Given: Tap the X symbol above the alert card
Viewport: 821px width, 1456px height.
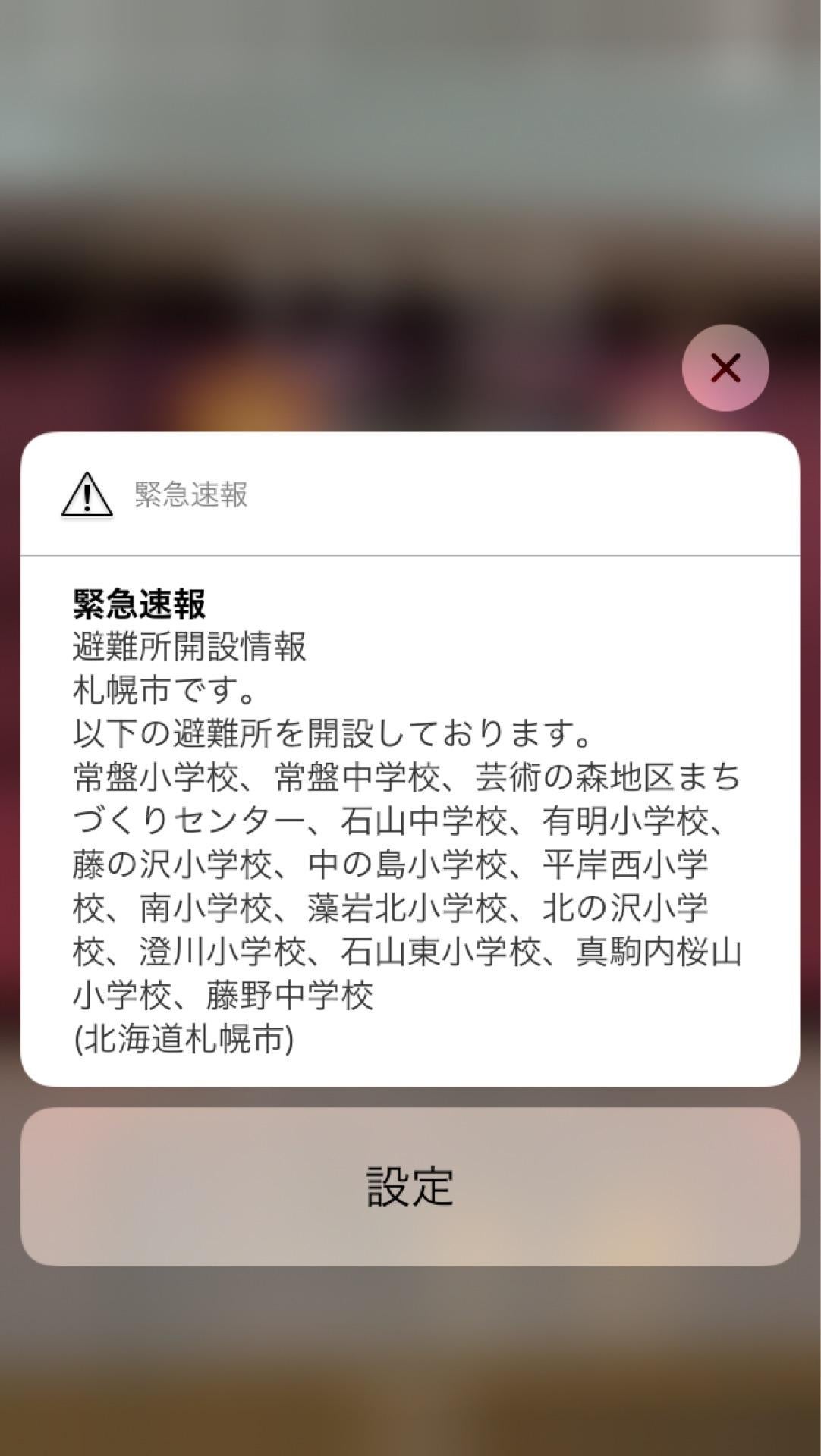Looking at the screenshot, I should pos(726,367).
